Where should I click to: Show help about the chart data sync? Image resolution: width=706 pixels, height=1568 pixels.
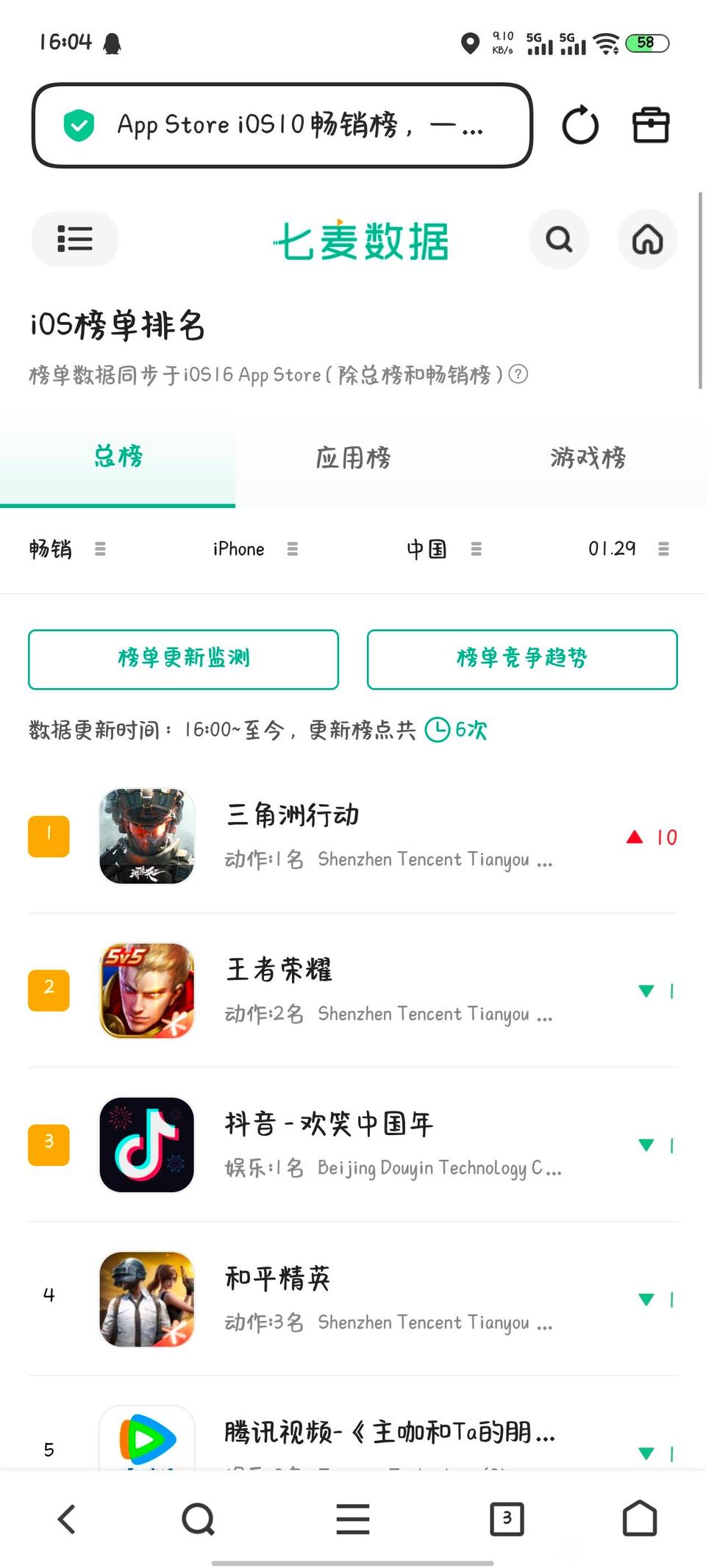518,374
